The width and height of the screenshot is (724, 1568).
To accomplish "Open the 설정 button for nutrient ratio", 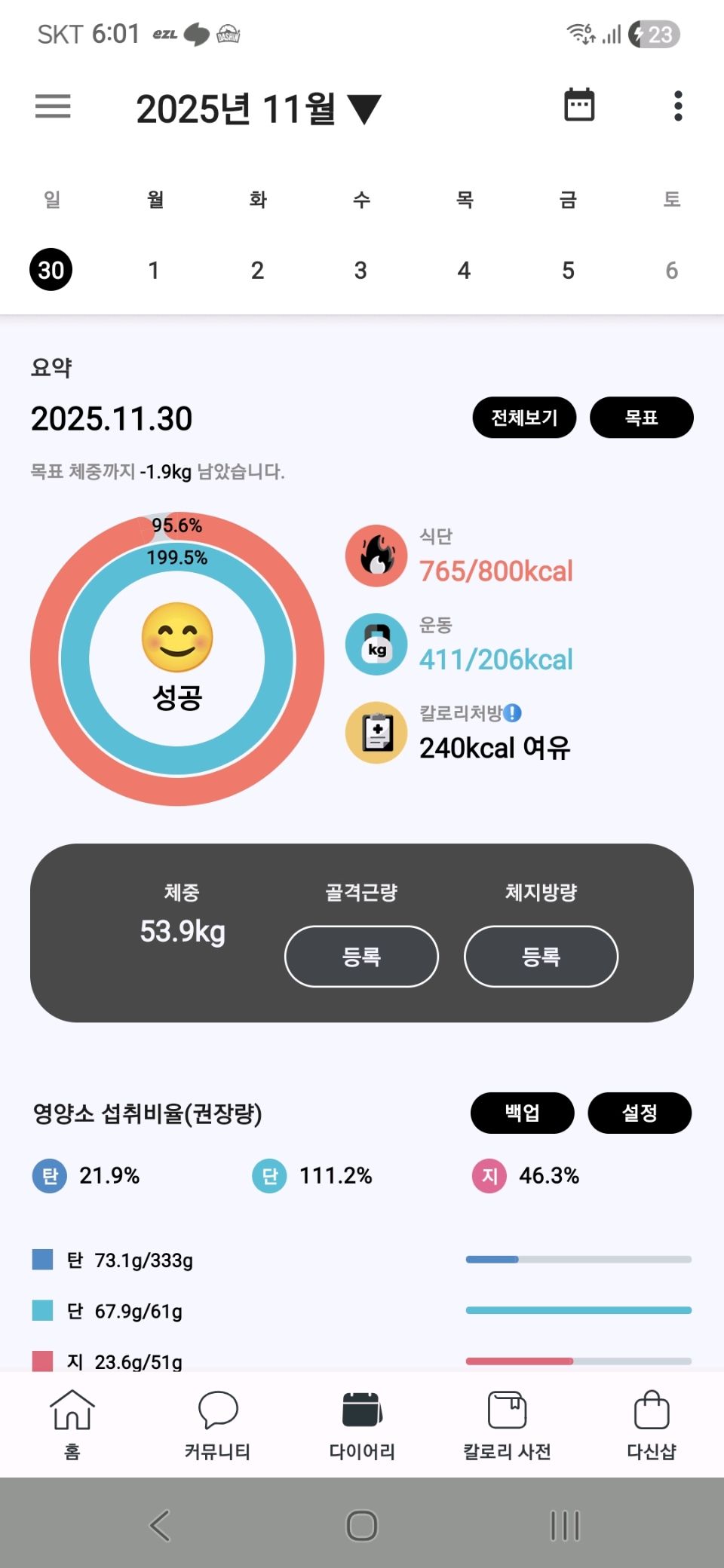I will click(640, 1113).
